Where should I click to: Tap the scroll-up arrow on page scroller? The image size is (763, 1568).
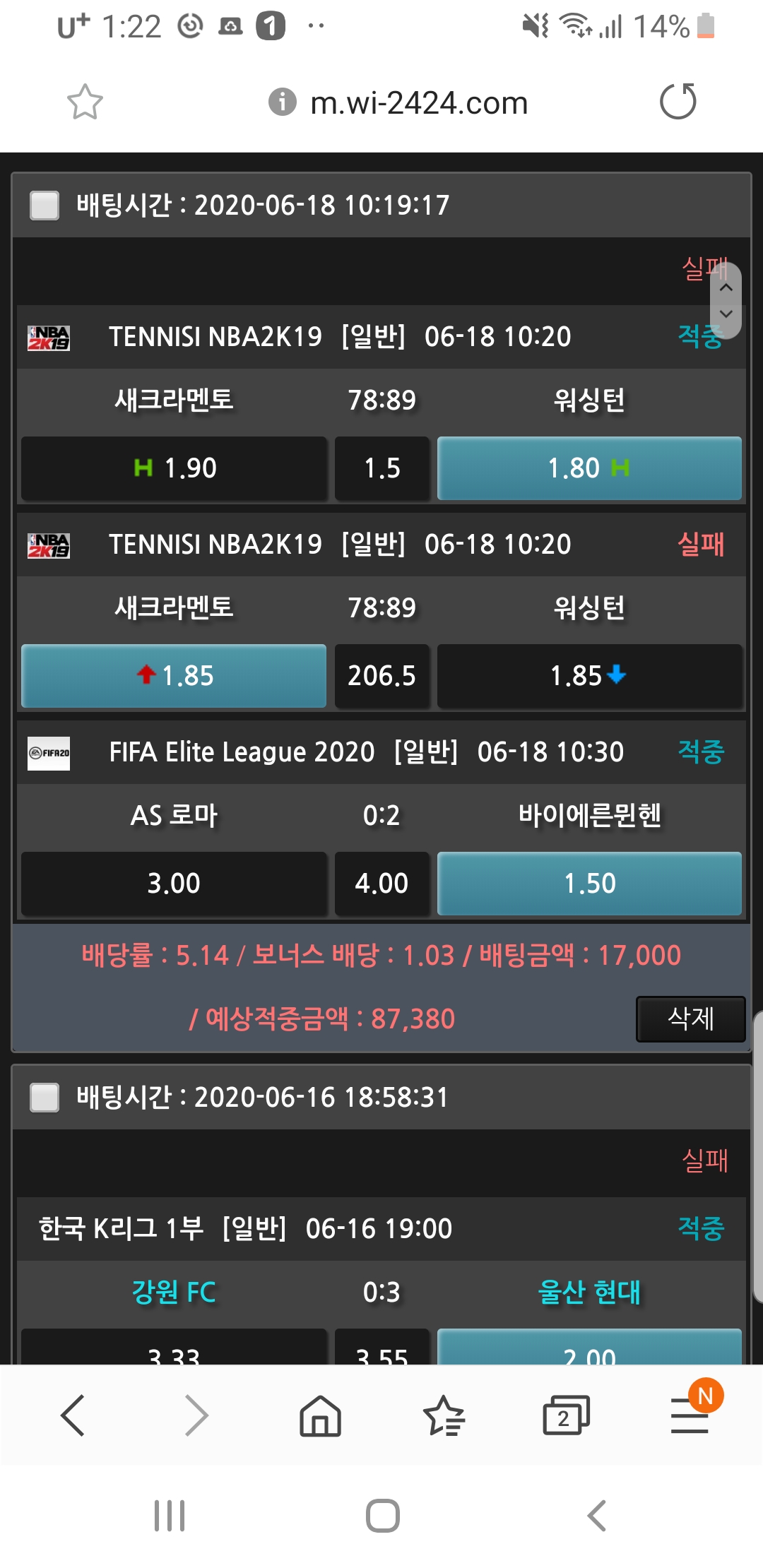point(726,287)
